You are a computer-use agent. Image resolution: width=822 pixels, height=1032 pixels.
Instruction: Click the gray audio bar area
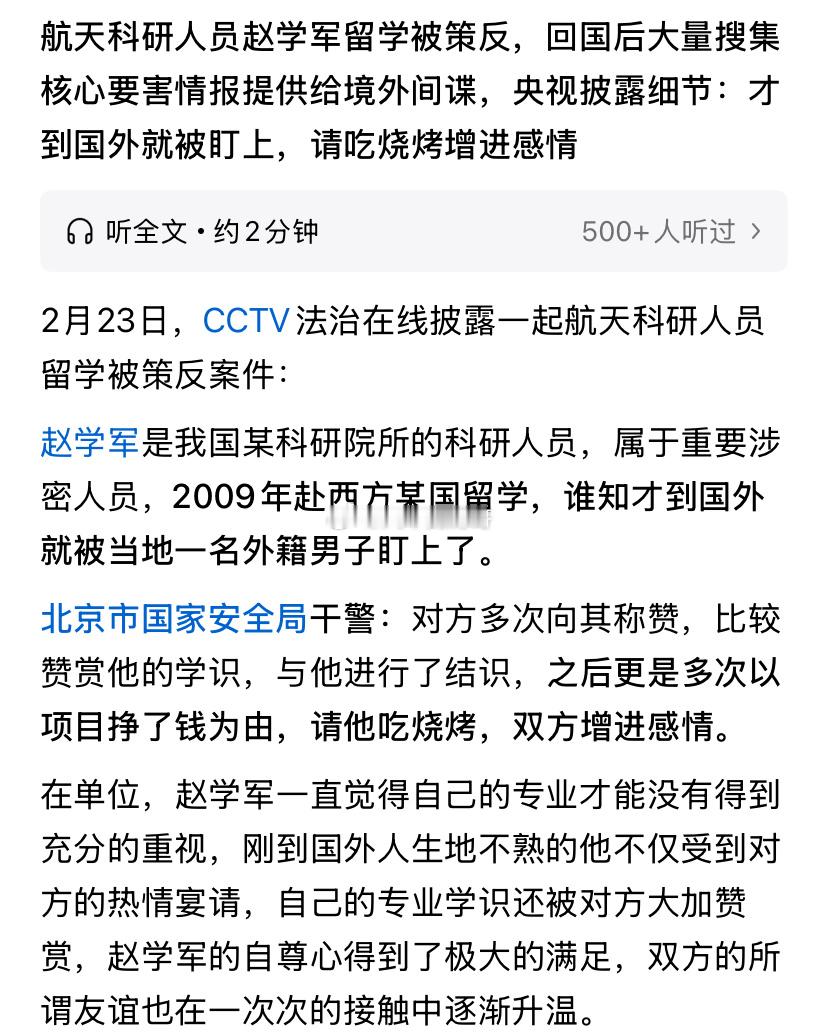click(413, 231)
